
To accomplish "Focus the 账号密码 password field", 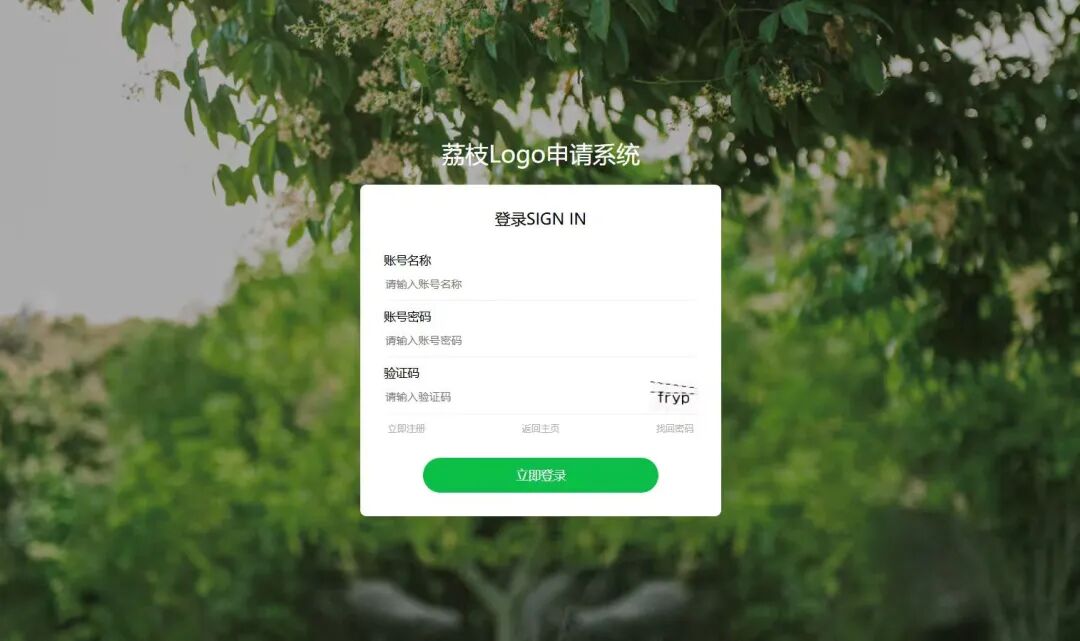I will click(x=538, y=341).
